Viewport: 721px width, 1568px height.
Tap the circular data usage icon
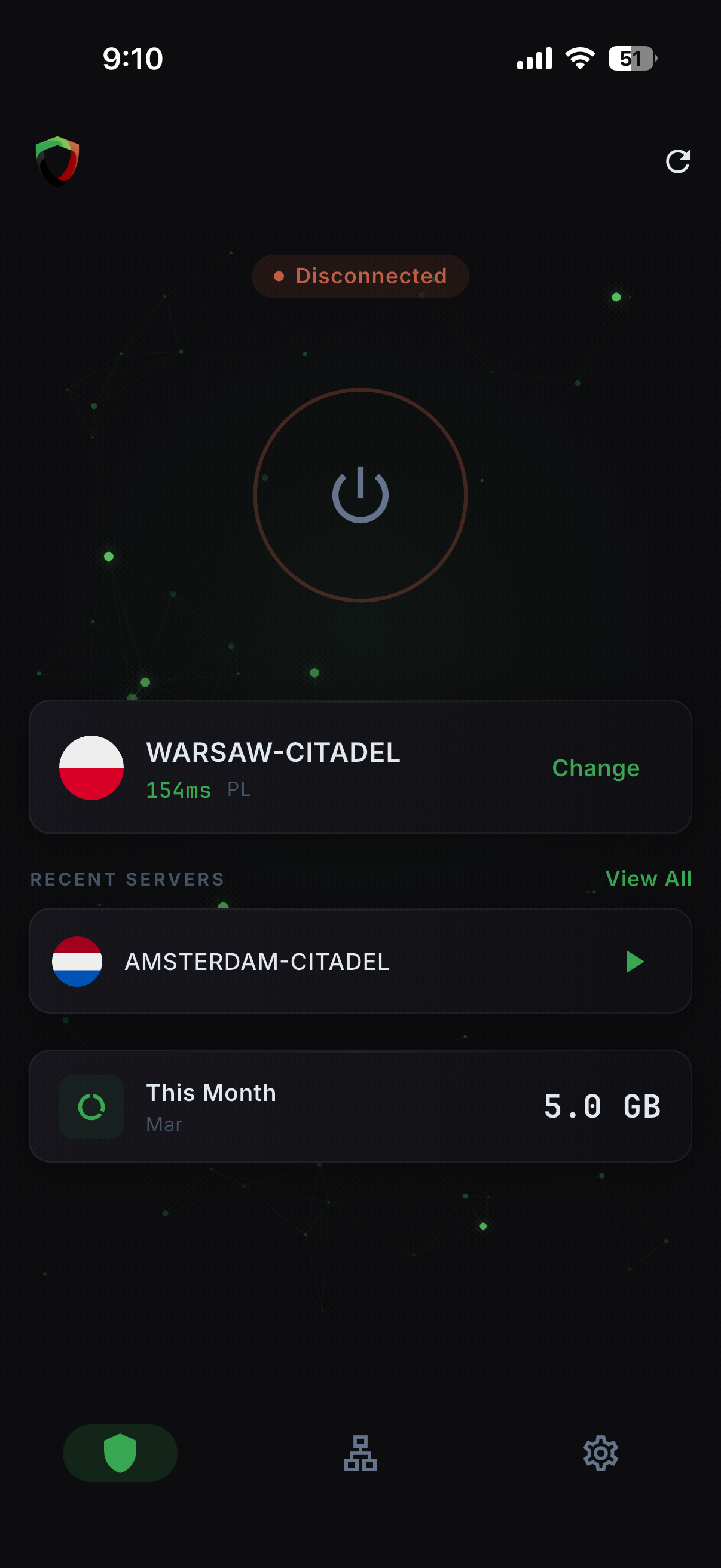coord(91,1107)
